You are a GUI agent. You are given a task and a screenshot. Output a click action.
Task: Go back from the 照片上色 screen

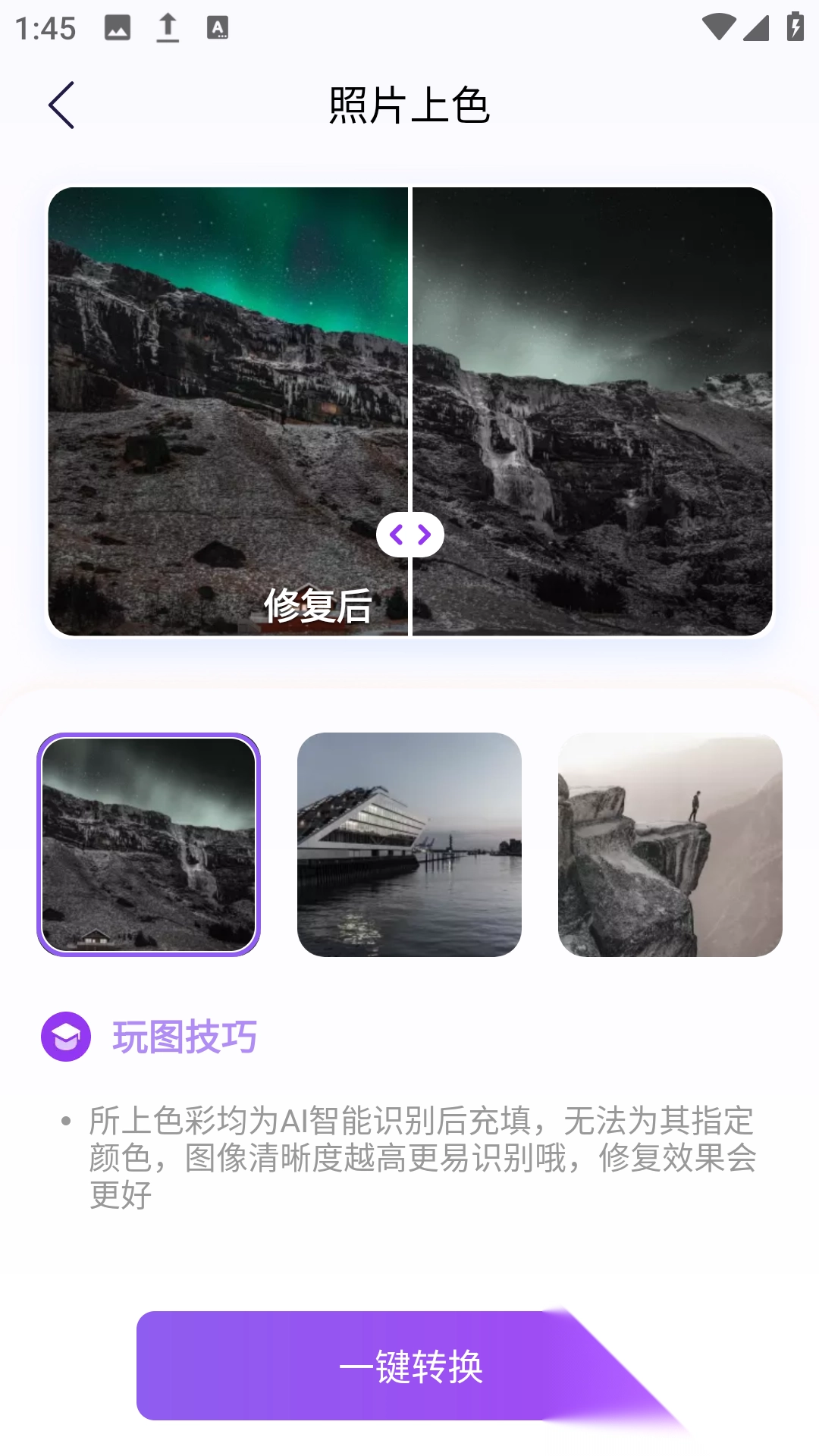[x=61, y=105]
